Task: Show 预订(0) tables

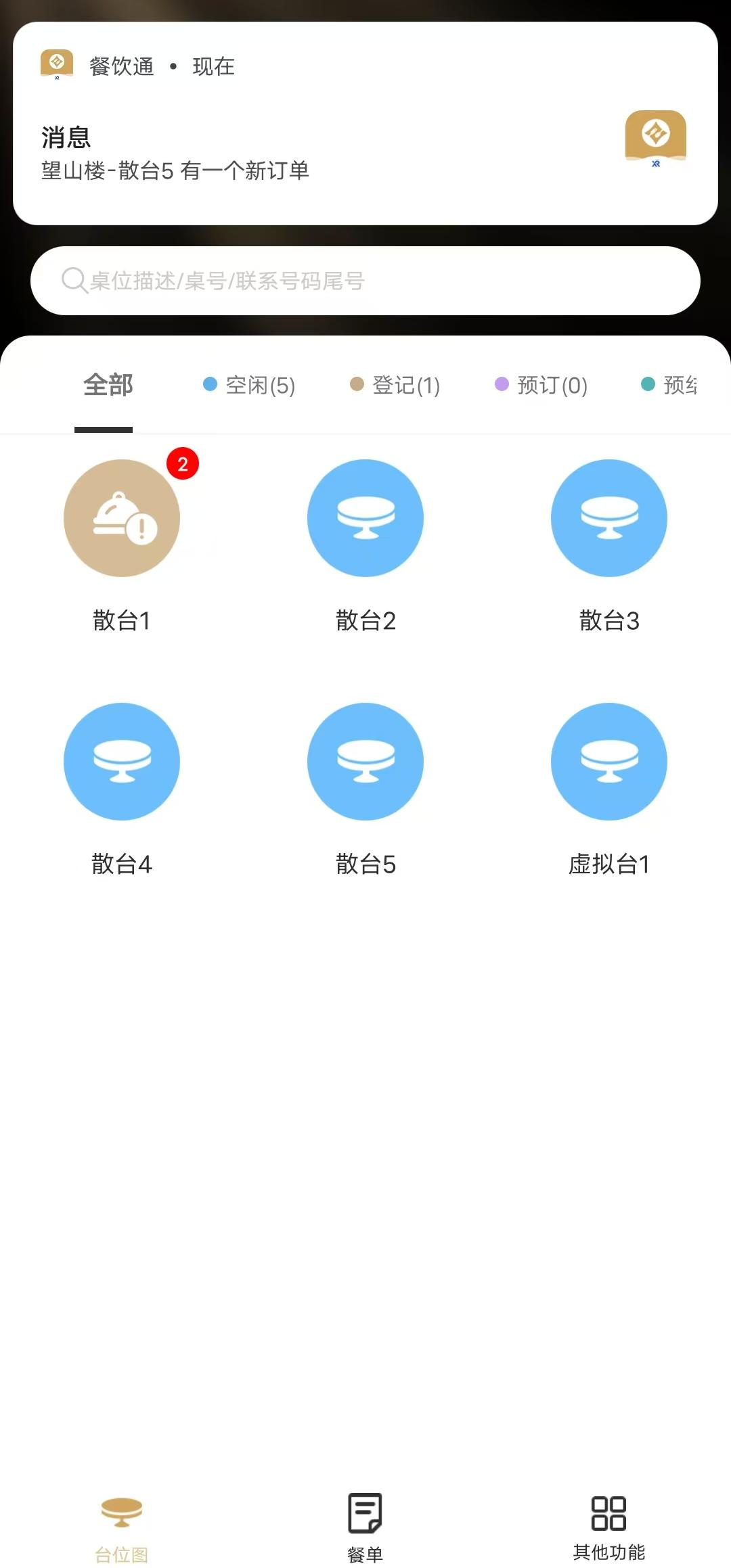Action: pos(541,385)
